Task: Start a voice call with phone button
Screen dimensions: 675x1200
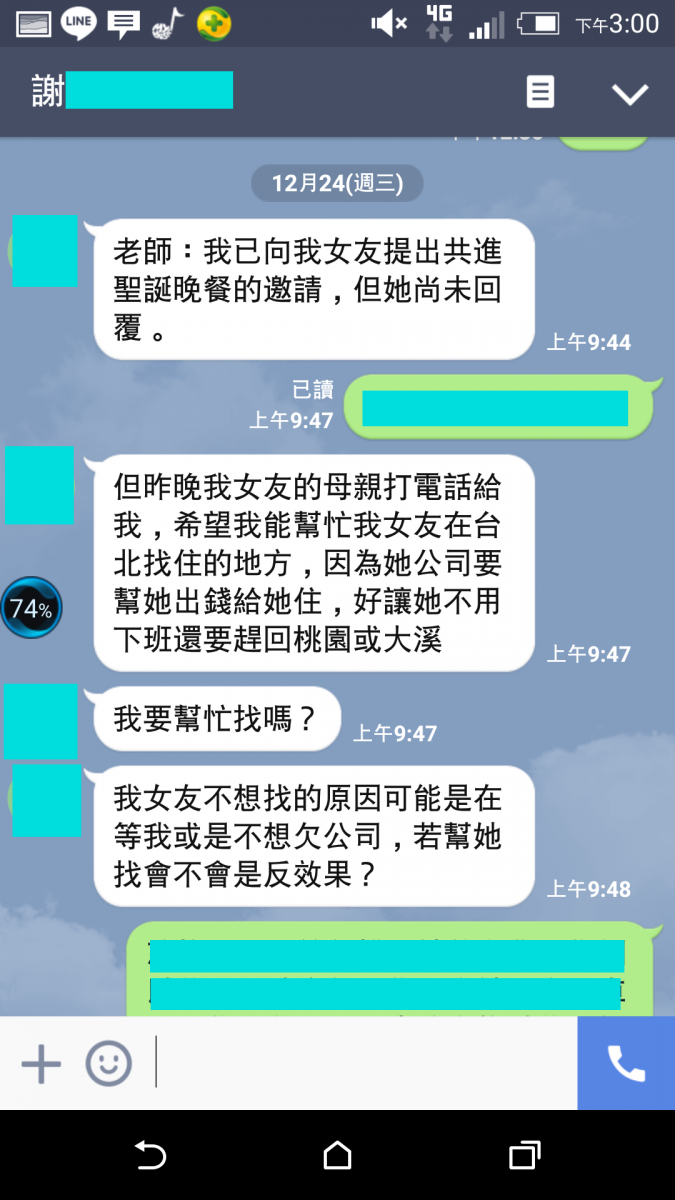Action: coord(626,1063)
